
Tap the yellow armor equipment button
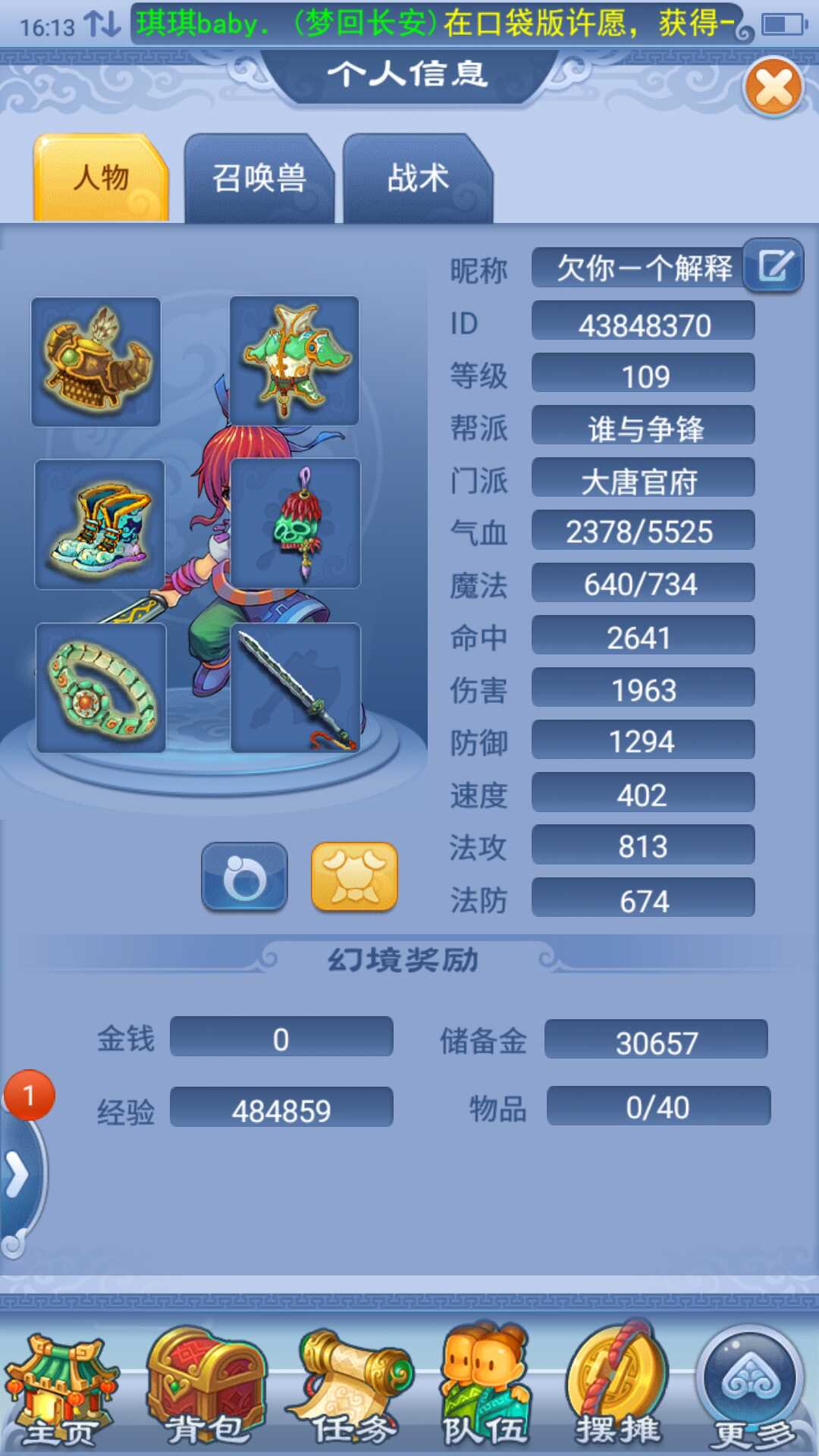pos(354,877)
